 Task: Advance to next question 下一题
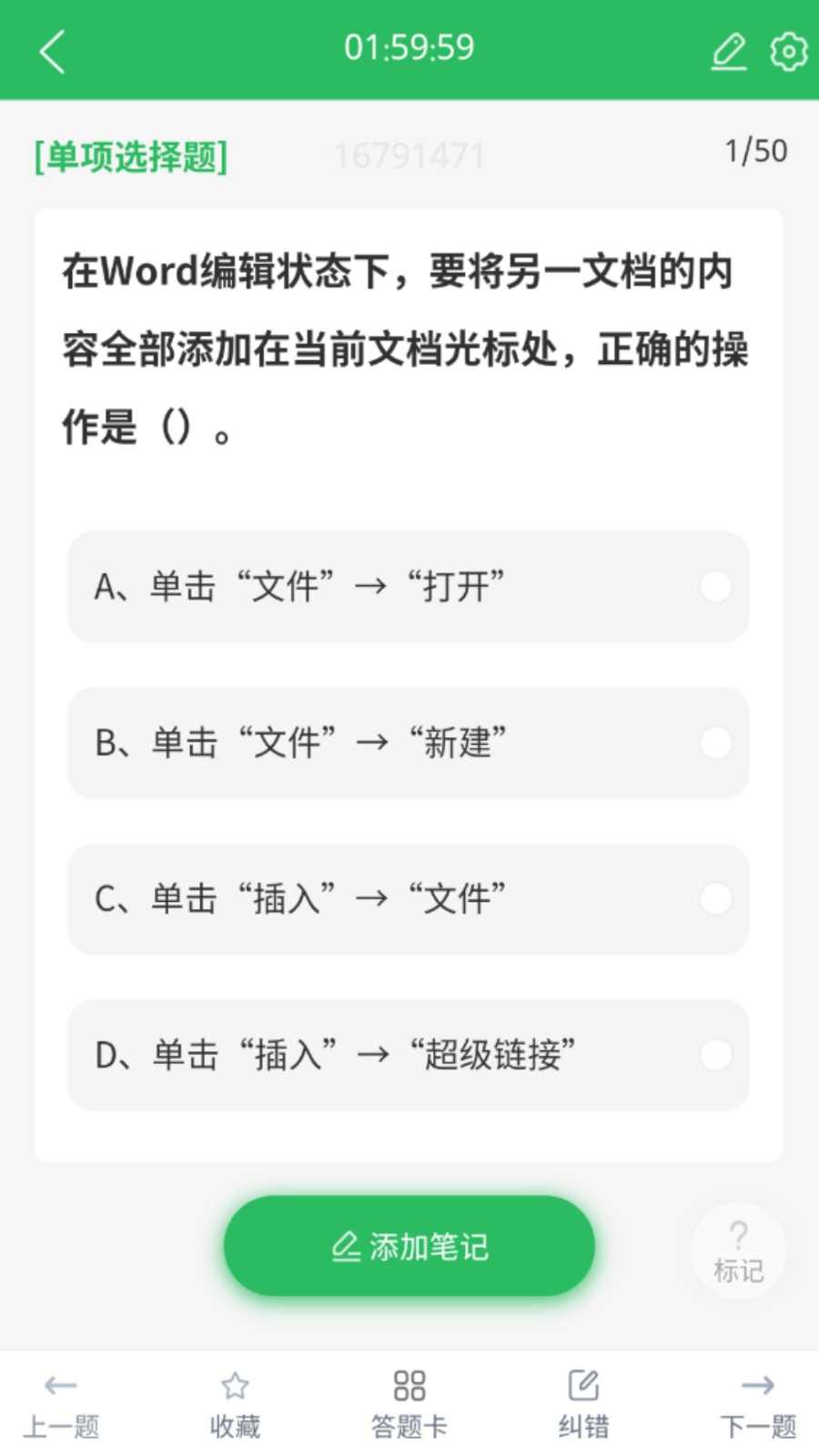[758, 1404]
